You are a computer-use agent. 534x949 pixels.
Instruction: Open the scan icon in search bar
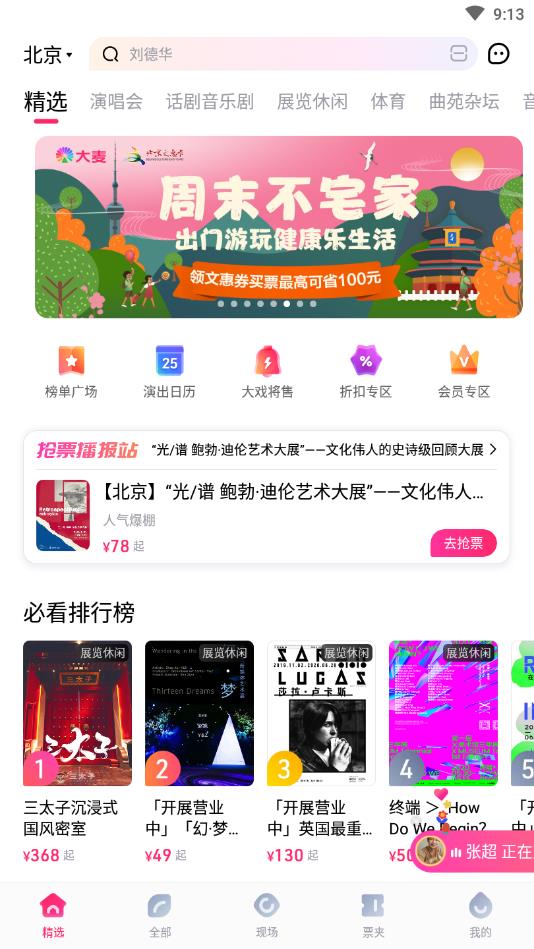[459, 54]
